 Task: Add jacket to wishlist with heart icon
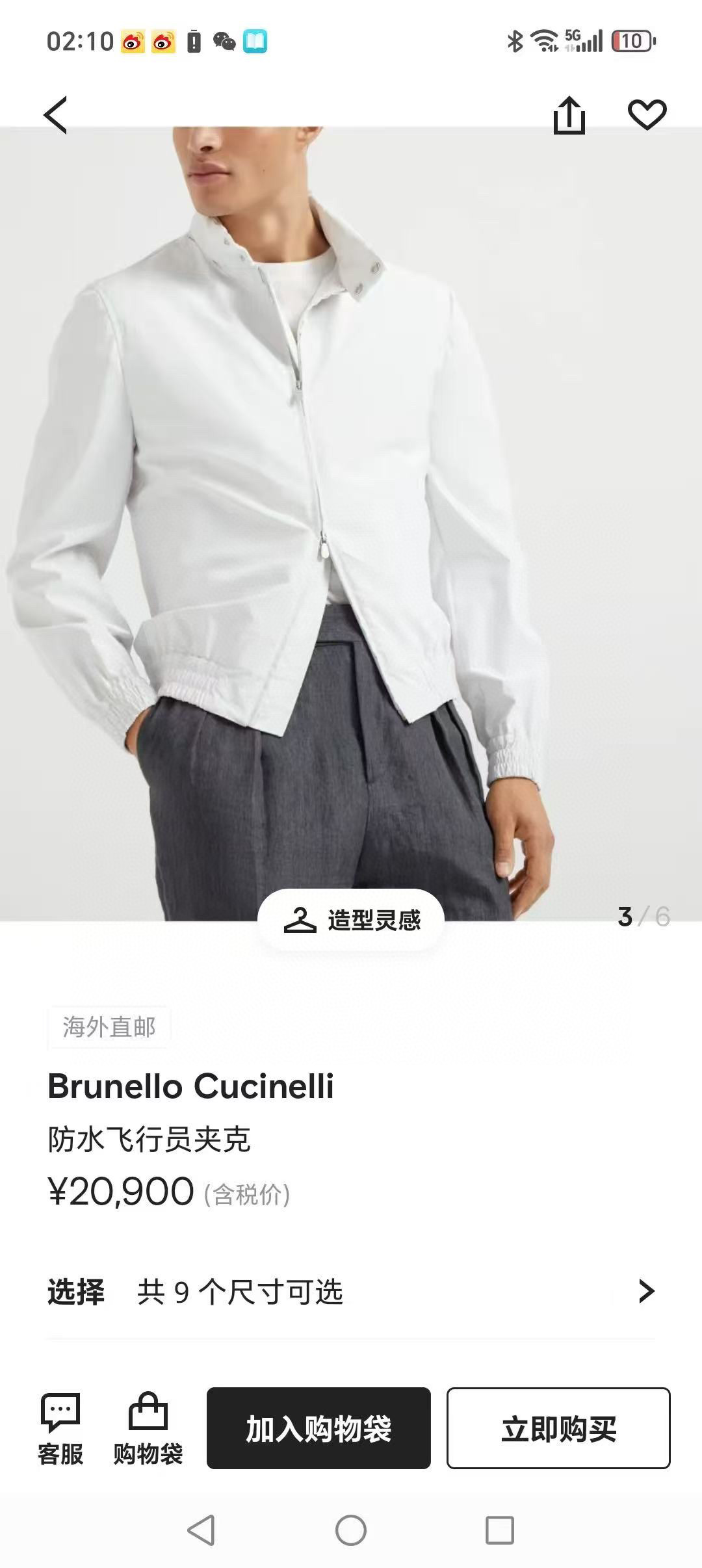tap(647, 115)
